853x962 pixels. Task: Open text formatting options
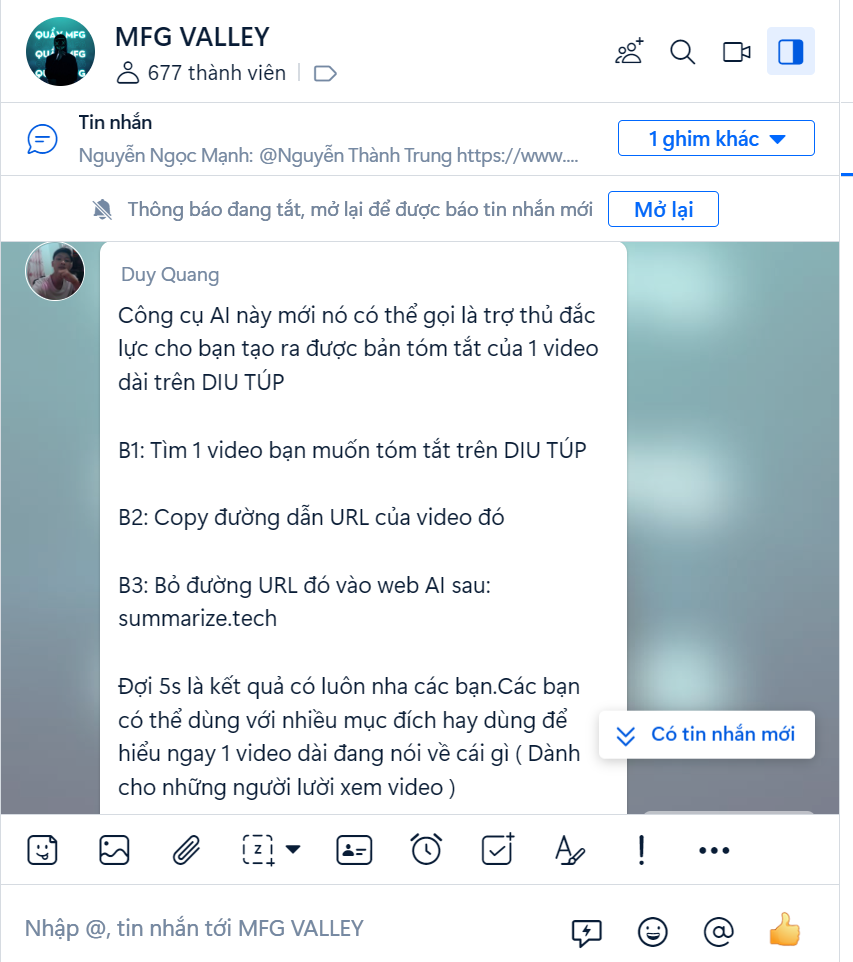point(569,850)
